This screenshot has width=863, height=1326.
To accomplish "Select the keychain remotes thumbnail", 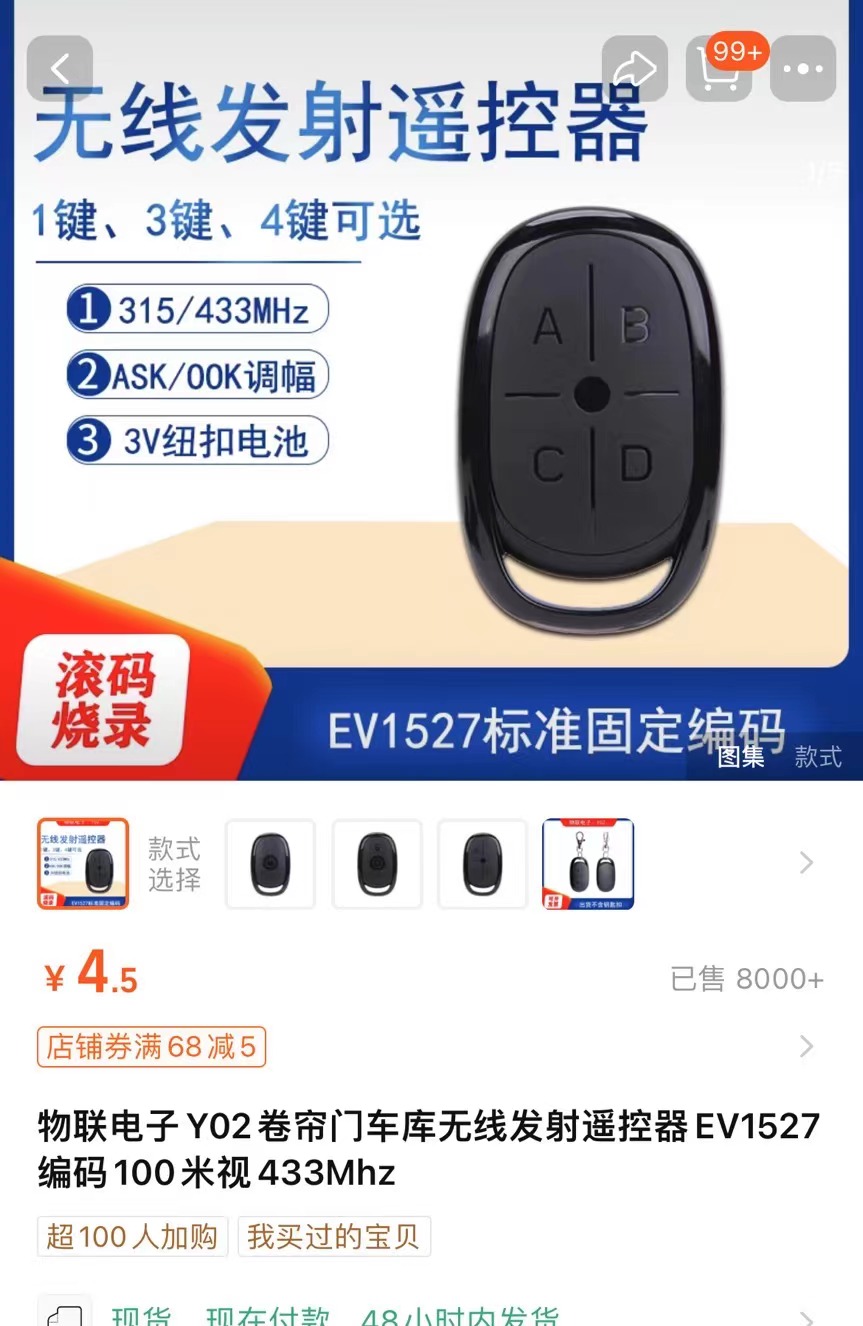I will 588,863.
